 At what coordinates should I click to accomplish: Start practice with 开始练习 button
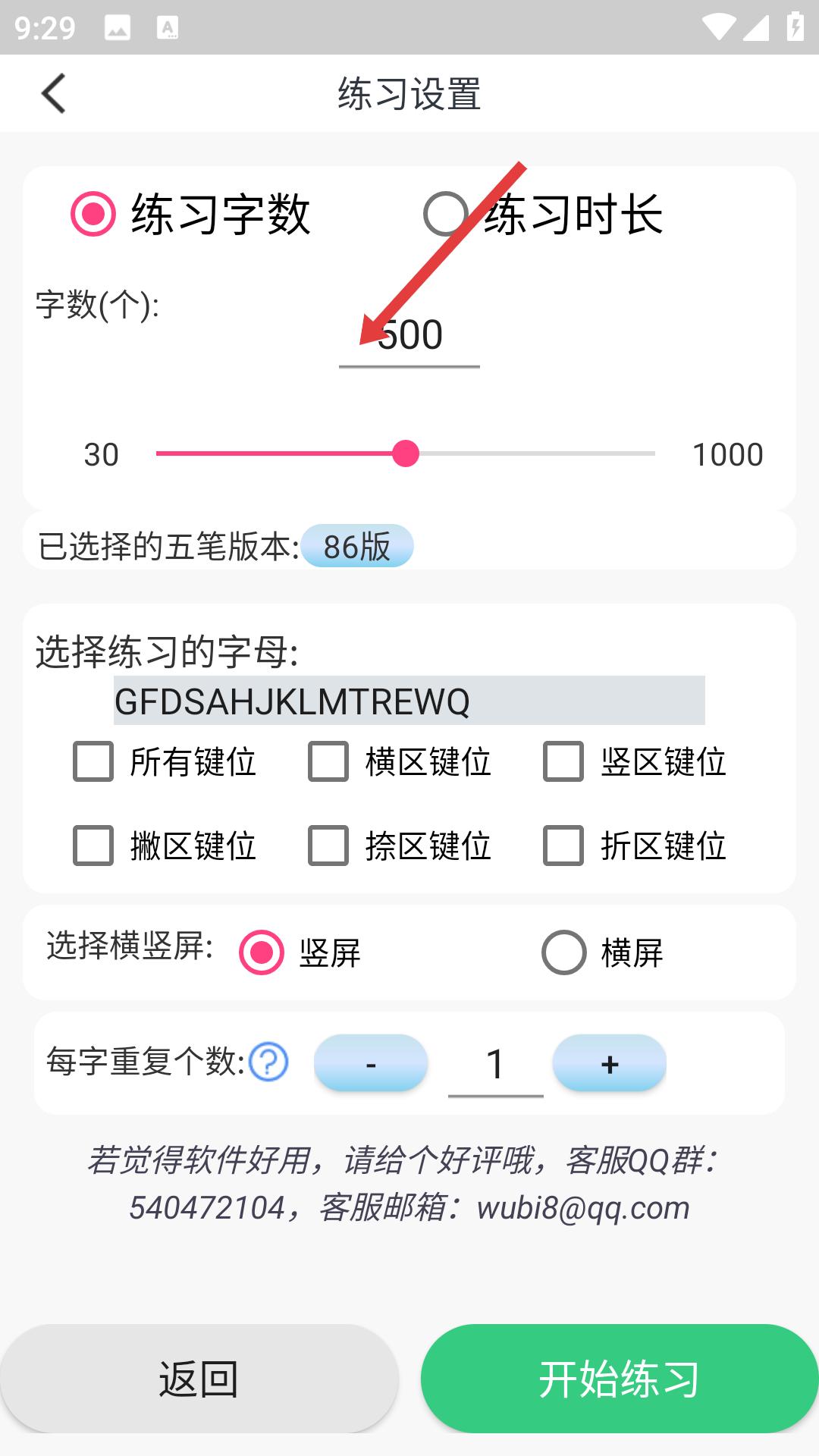[619, 1379]
